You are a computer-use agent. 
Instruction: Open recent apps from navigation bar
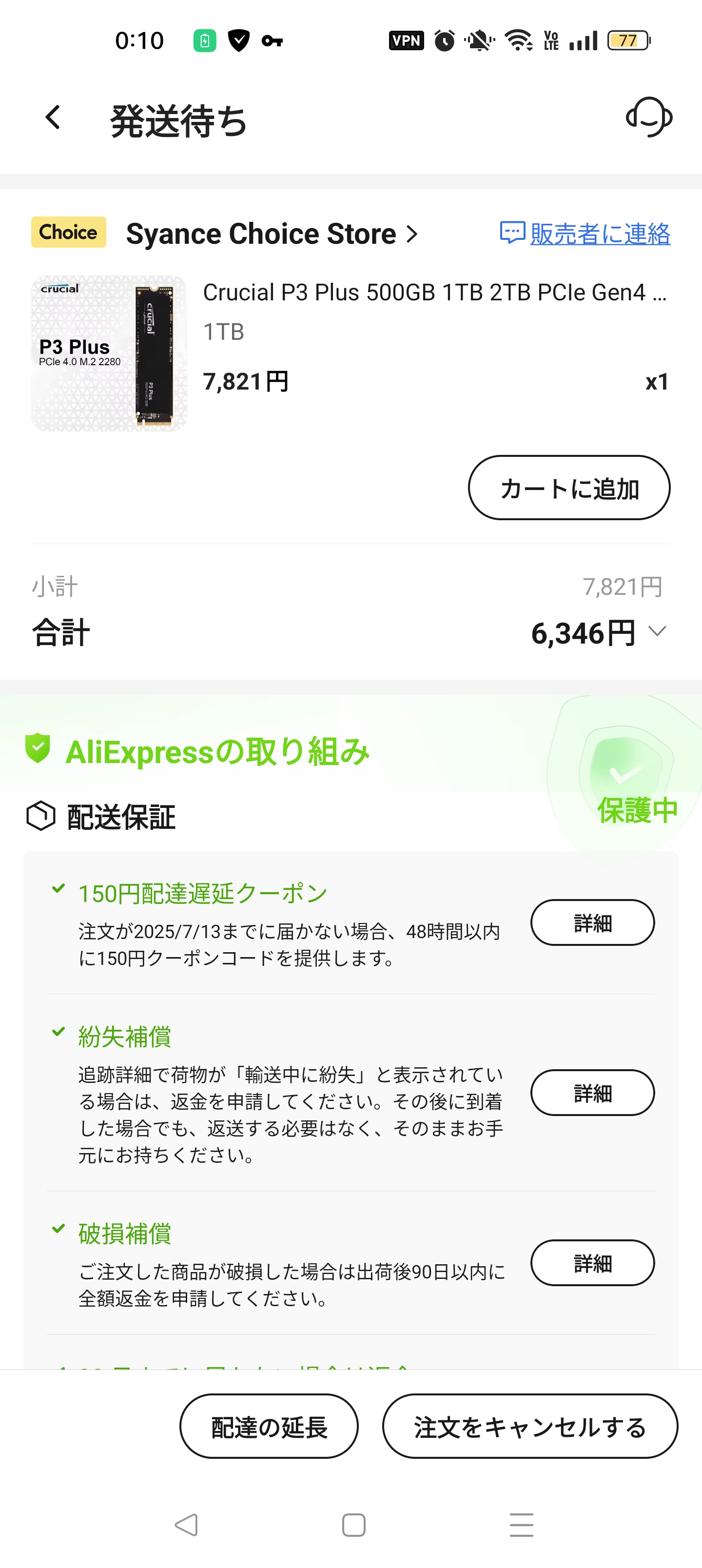521,1525
